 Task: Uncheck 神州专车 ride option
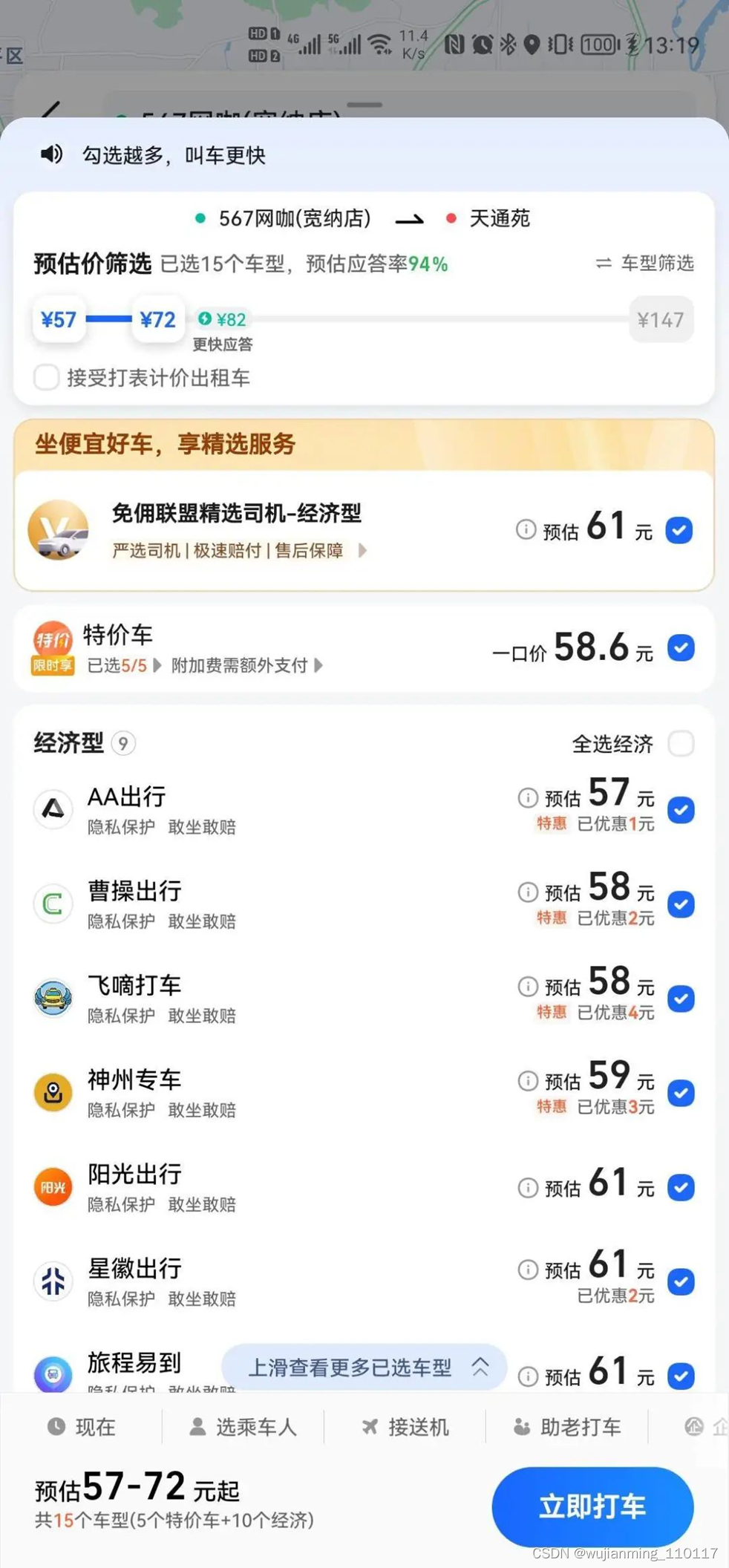680,1092
